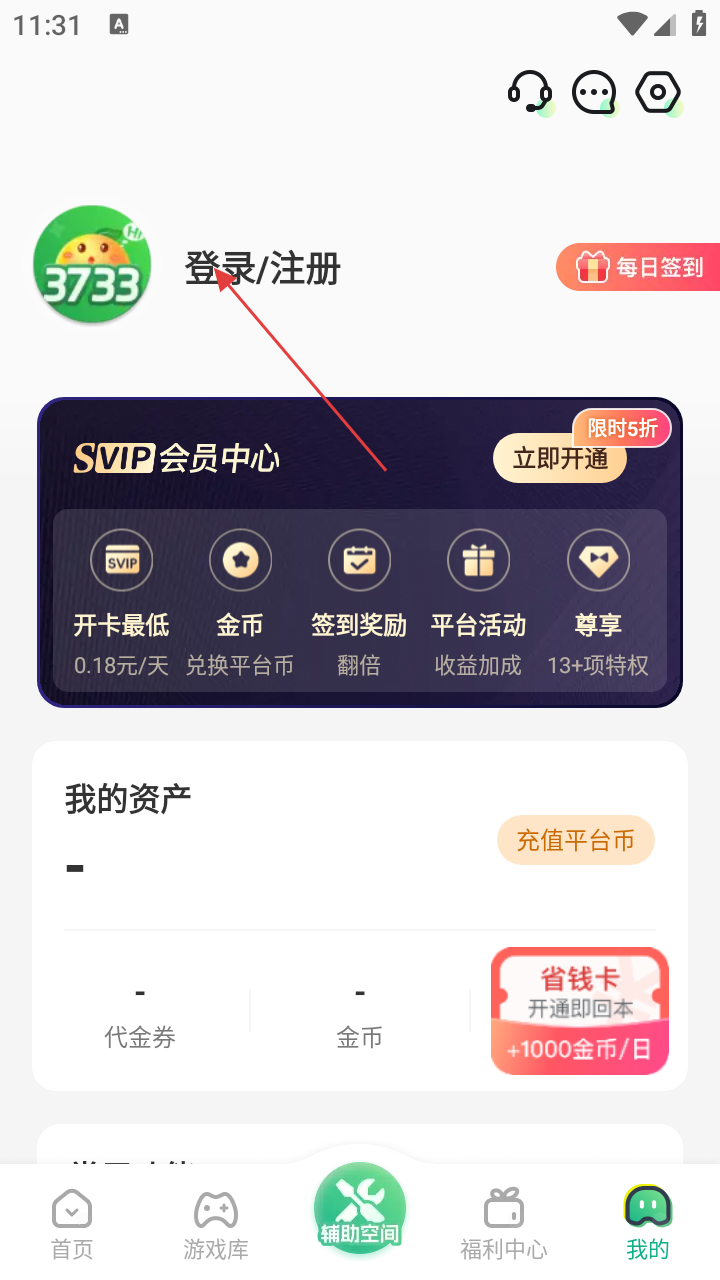Image resolution: width=720 pixels, height=1280 pixels.
Task: Switch to the 游戏库 tab
Action: click(216, 1224)
